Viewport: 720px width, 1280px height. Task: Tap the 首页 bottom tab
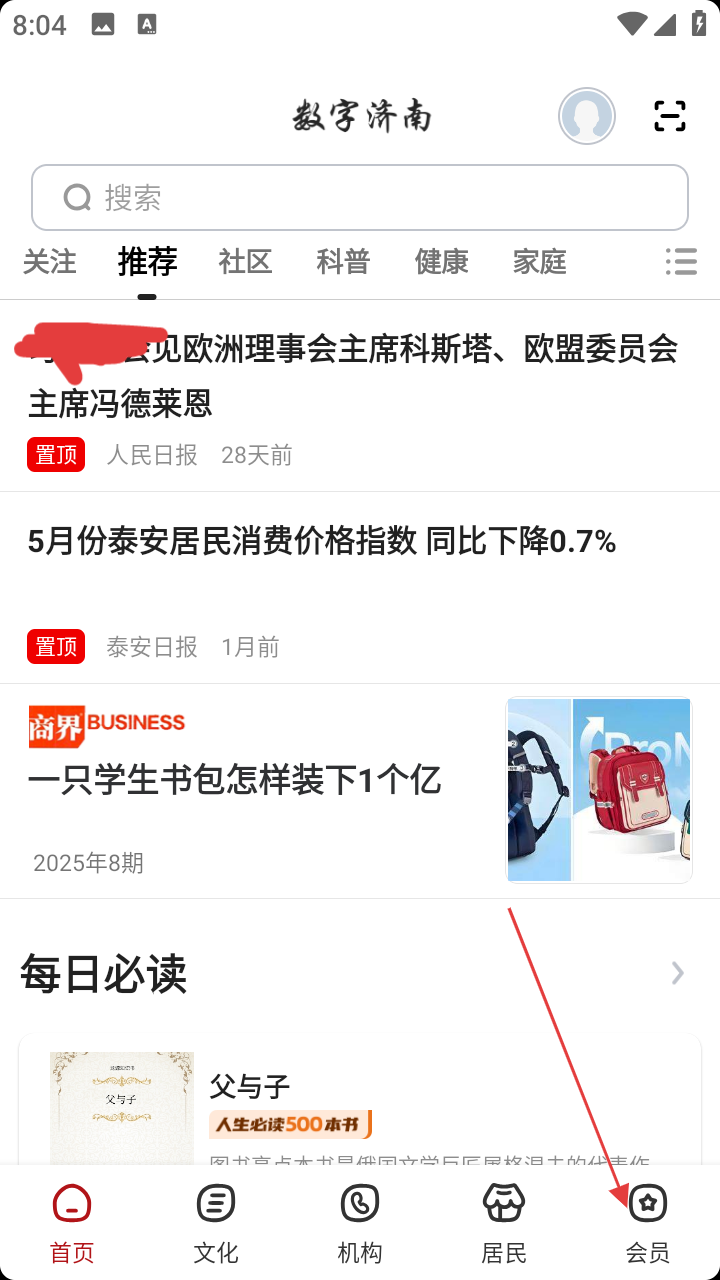pyautogui.click(x=72, y=1223)
